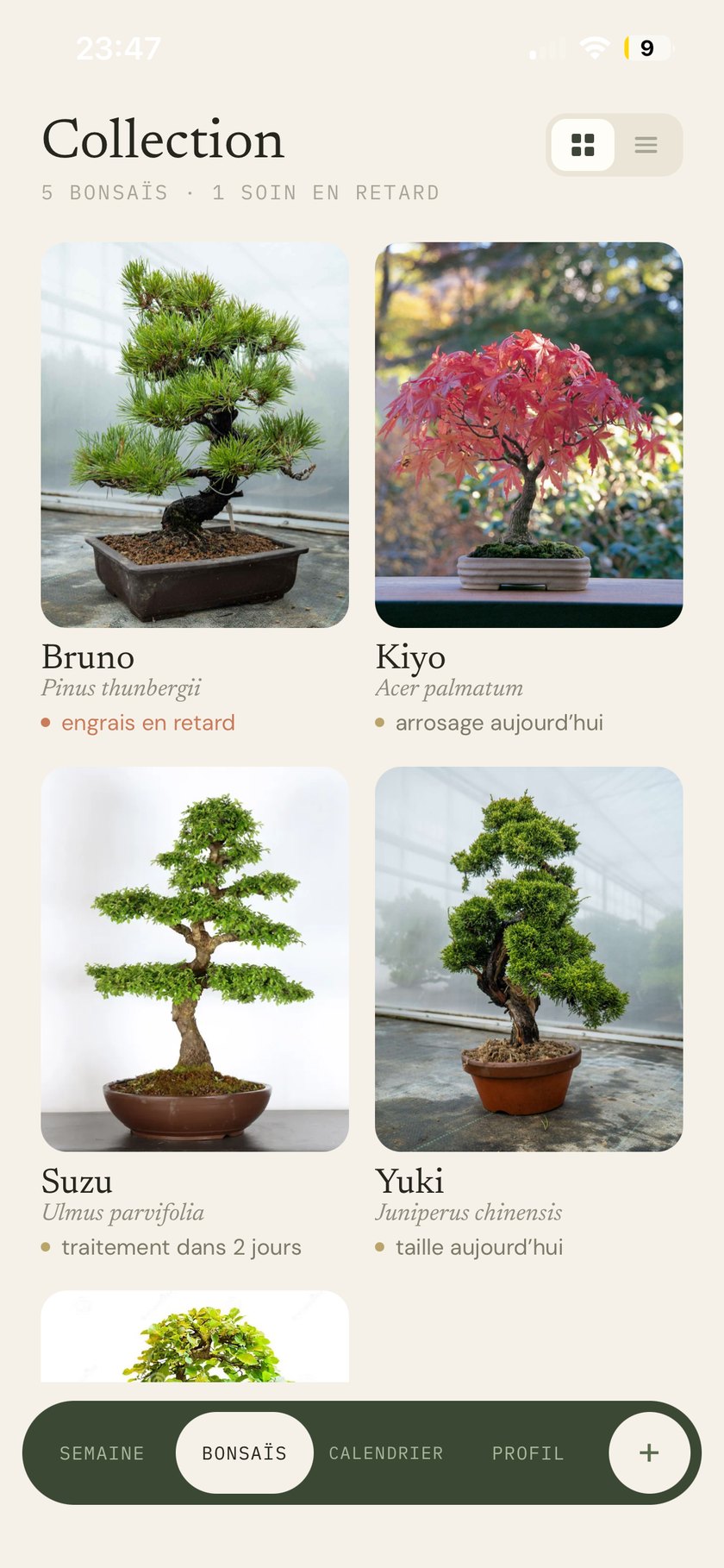Viewport: 724px width, 1568px height.
Task: Open Yuki the Juniperus chinensis bonsai
Action: (x=528, y=1013)
